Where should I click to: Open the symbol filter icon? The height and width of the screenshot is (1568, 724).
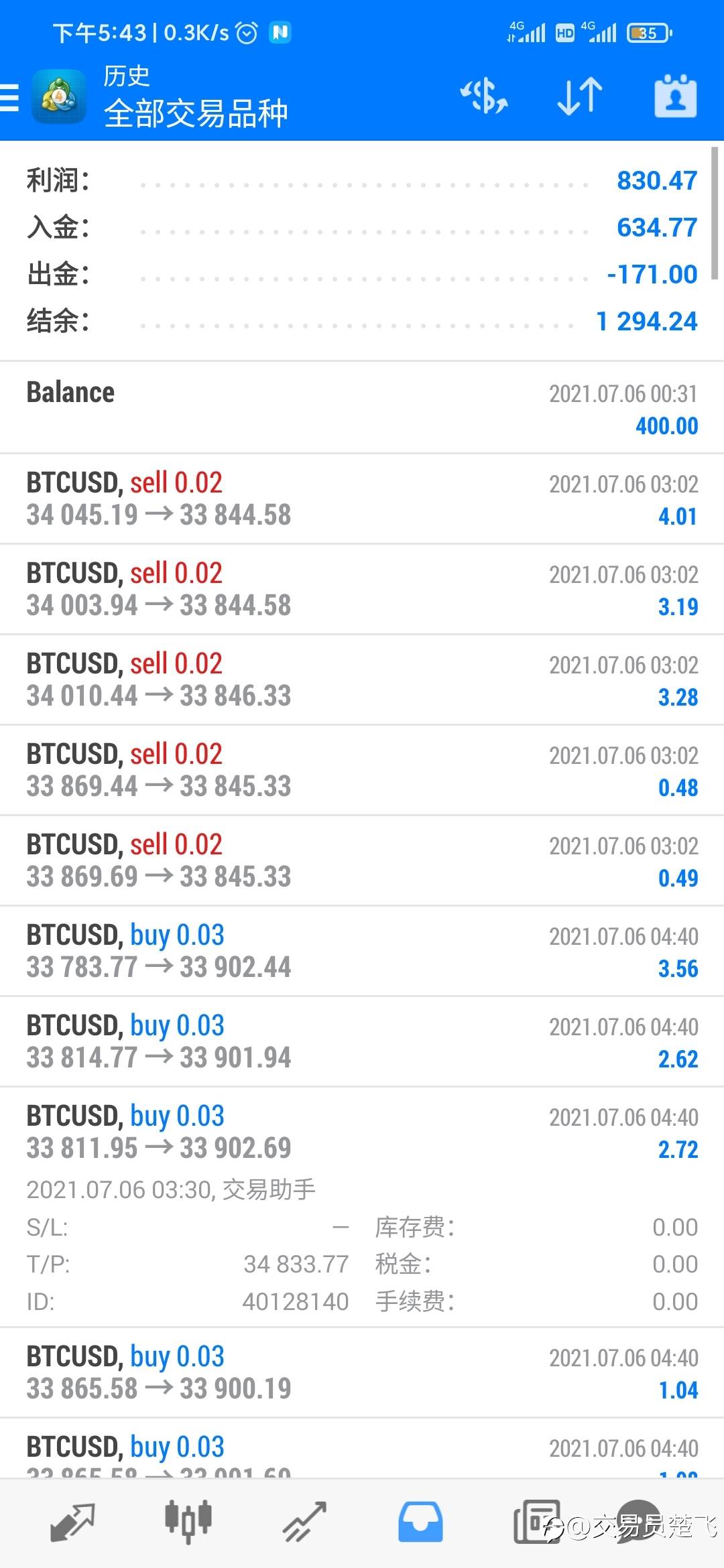point(484,96)
